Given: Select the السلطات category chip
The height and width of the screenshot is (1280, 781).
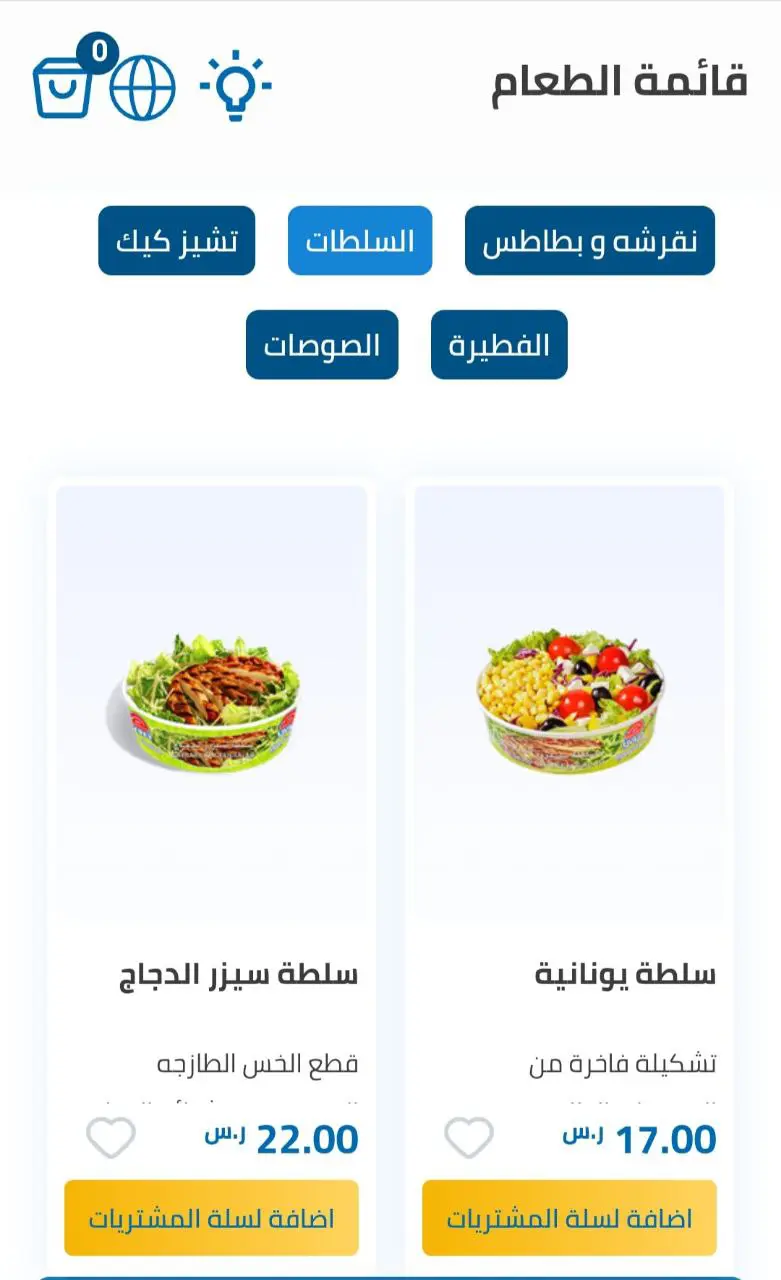Looking at the screenshot, I should click(360, 241).
